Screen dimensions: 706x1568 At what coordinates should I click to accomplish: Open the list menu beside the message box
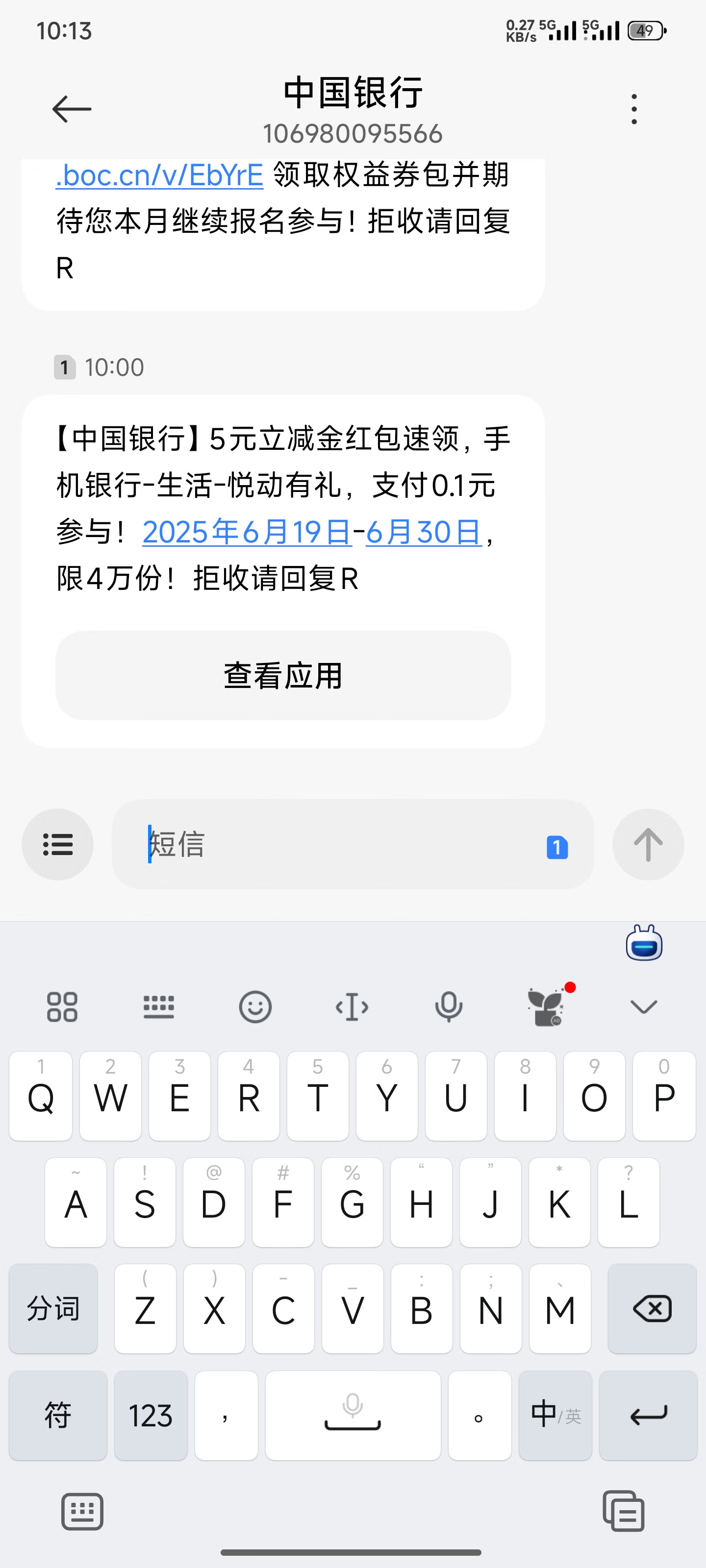point(58,844)
